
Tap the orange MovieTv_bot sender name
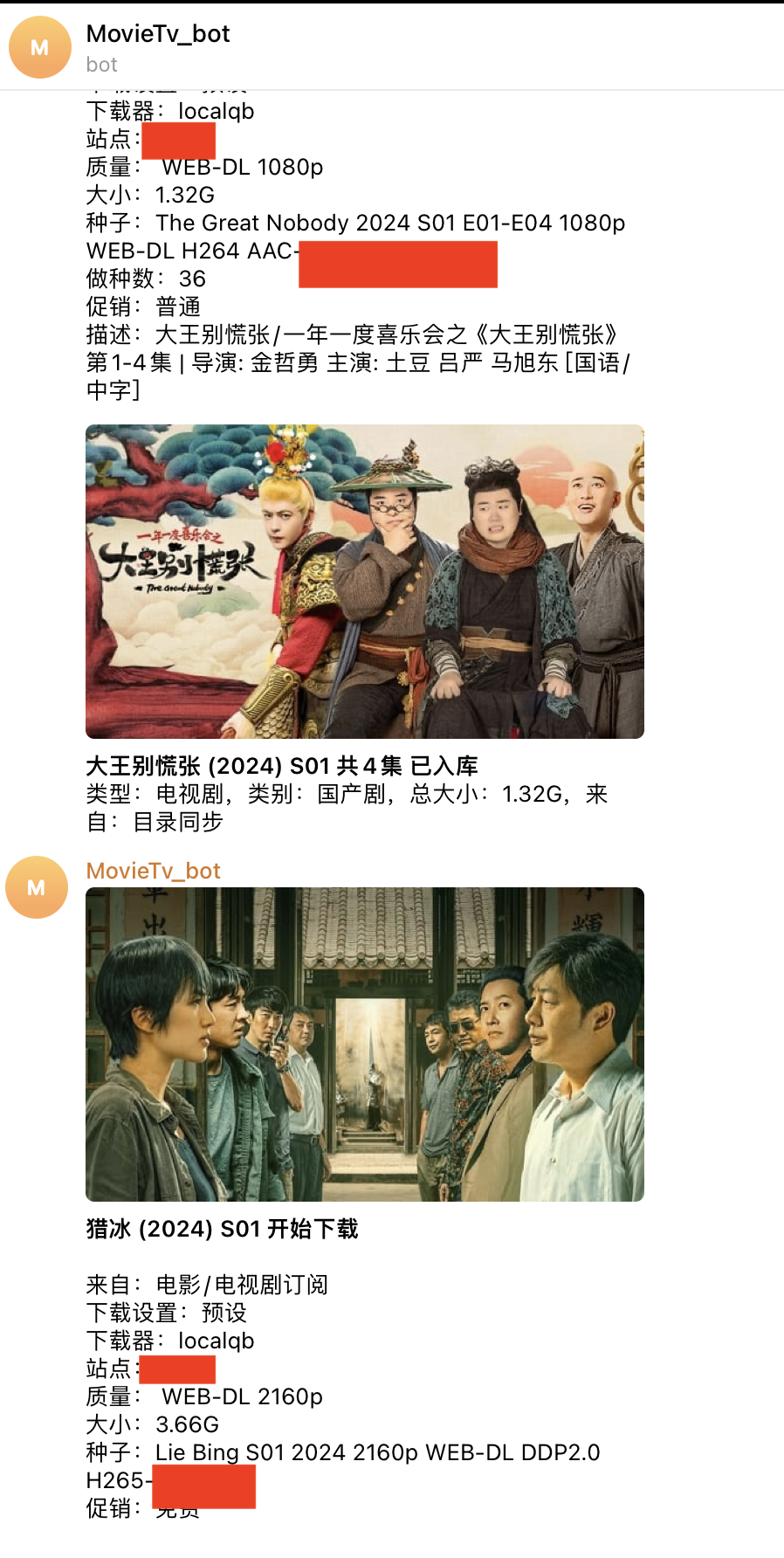point(154,871)
